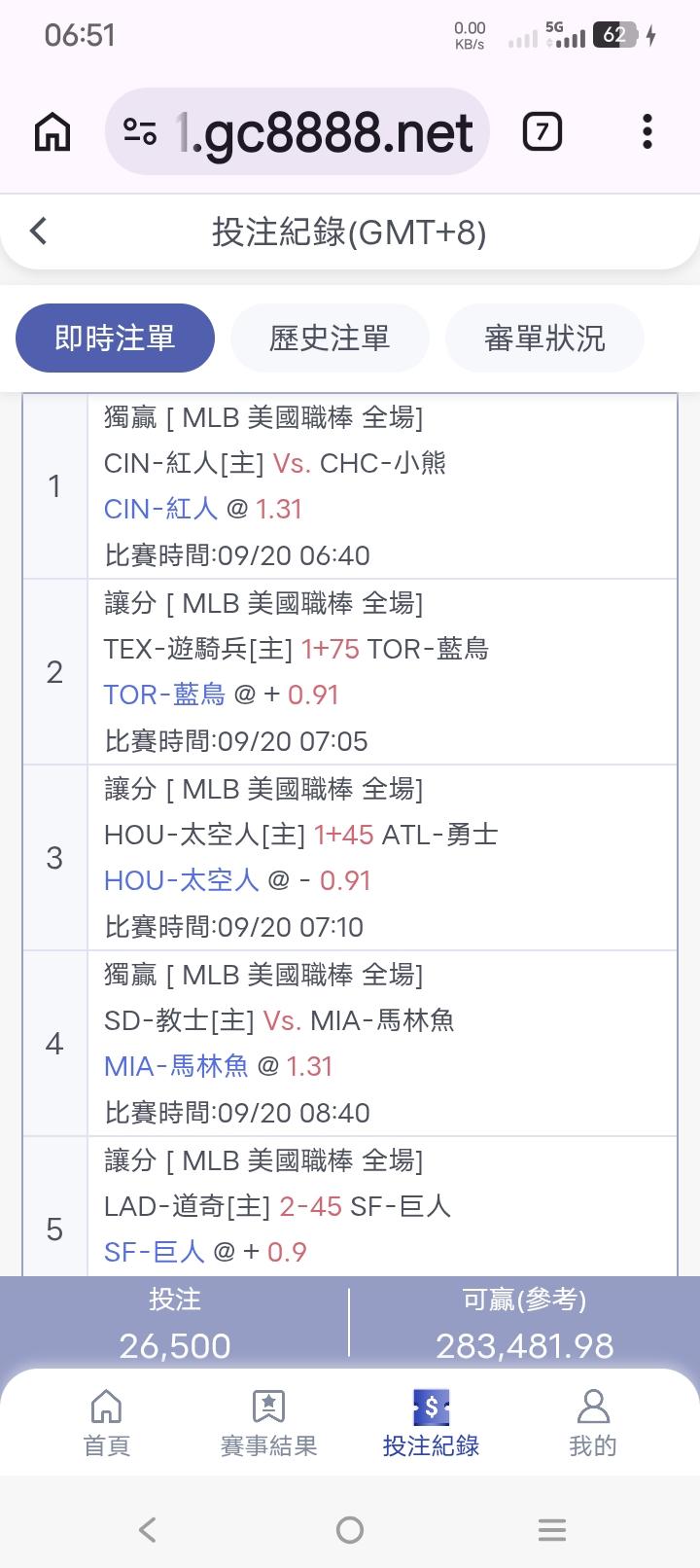Switch to the 歷史注單 tab
Viewport: 700px width, 1568px height.
point(330,338)
